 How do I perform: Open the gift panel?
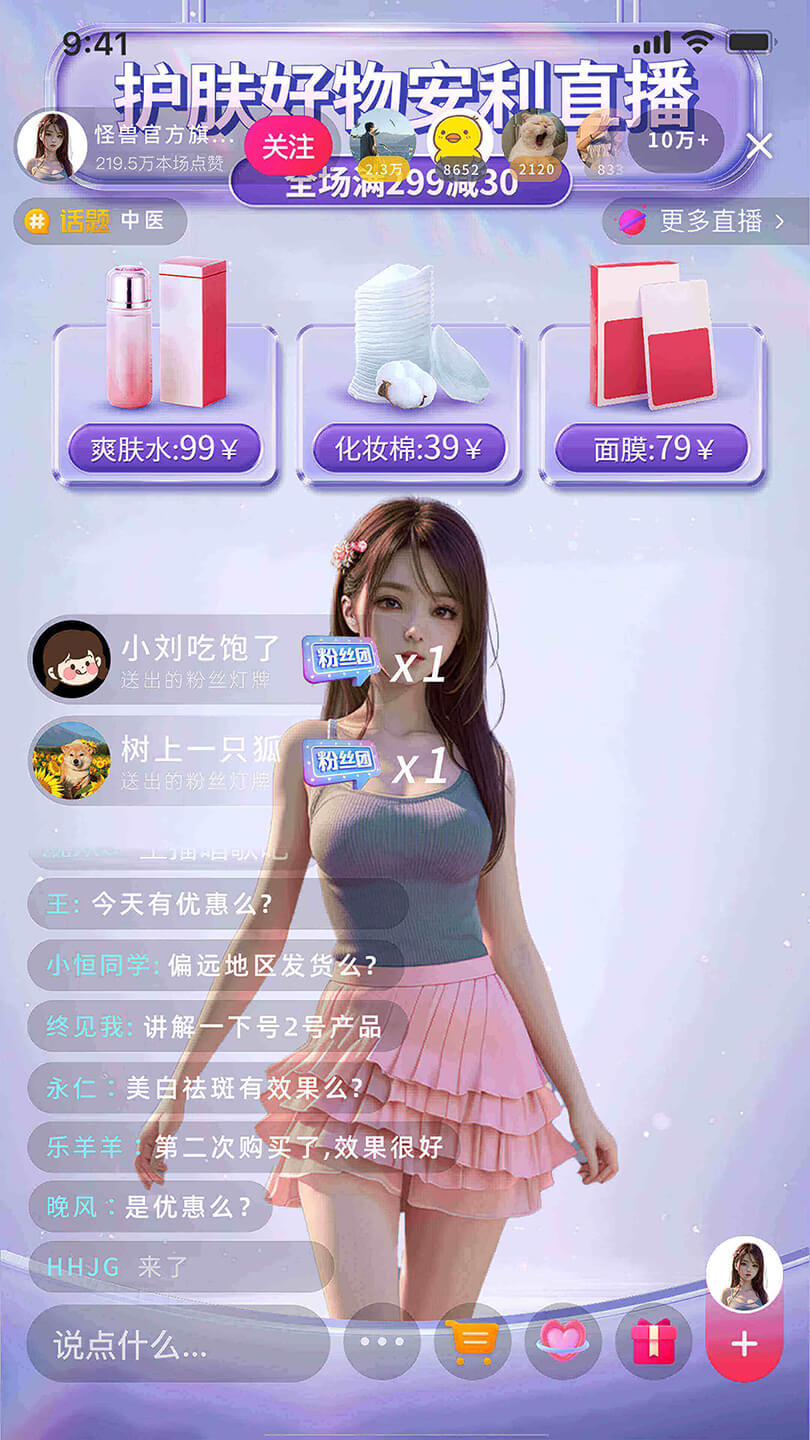coord(653,1342)
